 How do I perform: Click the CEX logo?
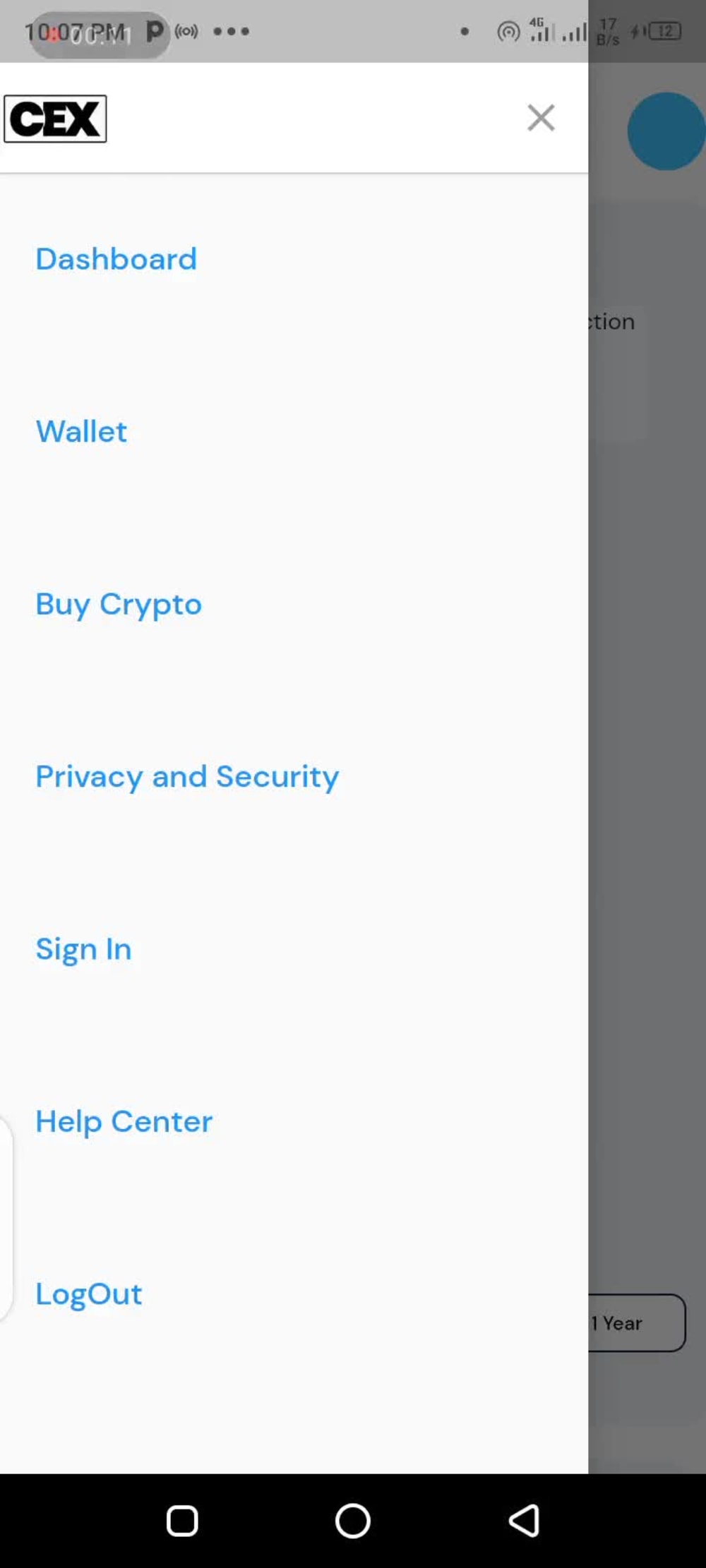point(56,117)
